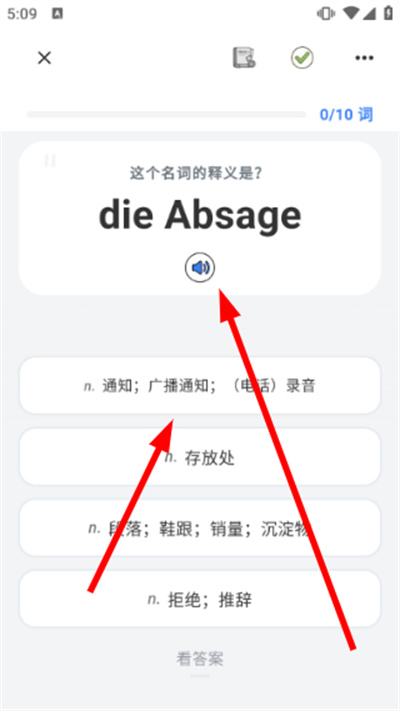Select the answer 通知;广播通知
This screenshot has width=400, height=711.
(200, 386)
